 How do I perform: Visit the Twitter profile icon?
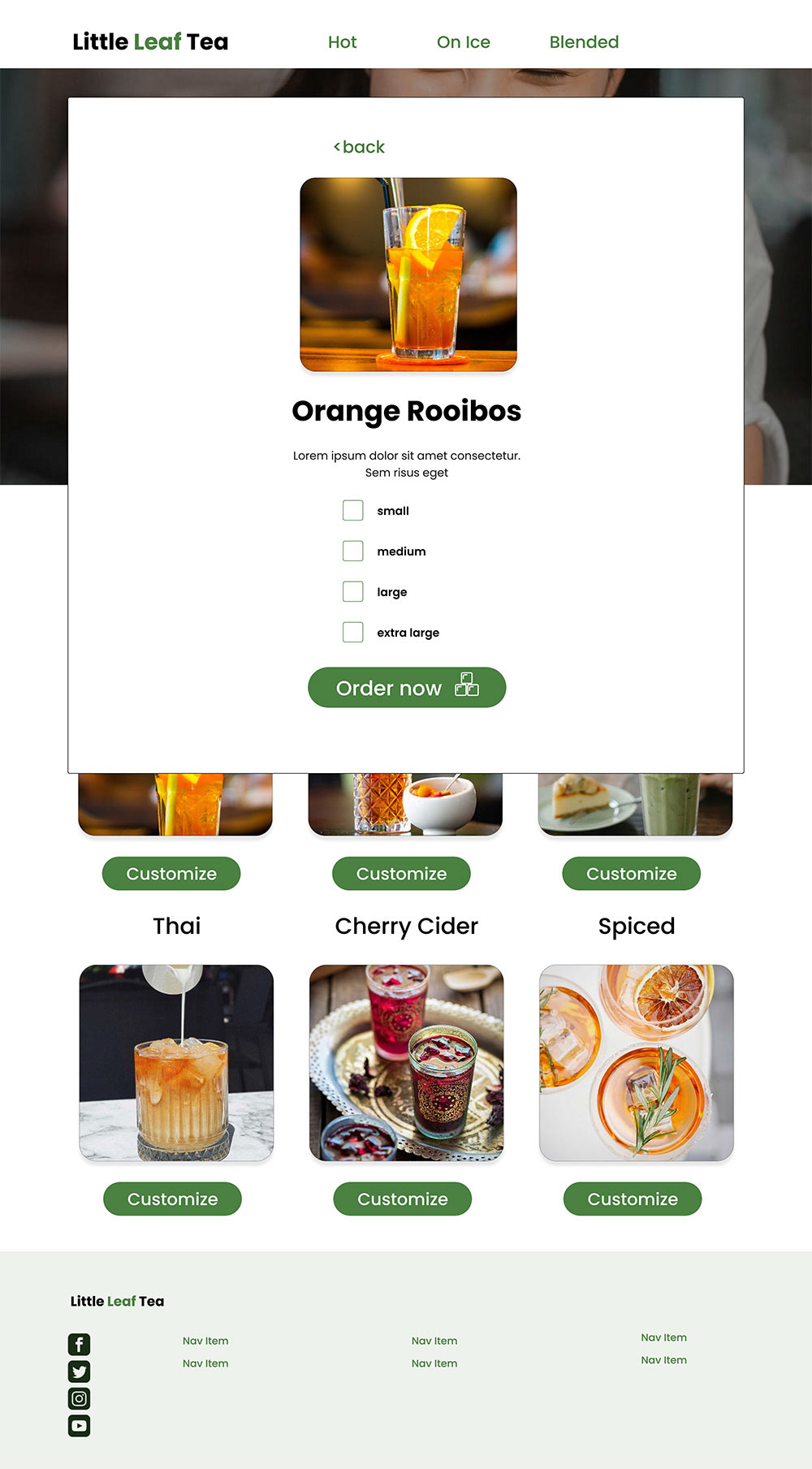point(79,1372)
